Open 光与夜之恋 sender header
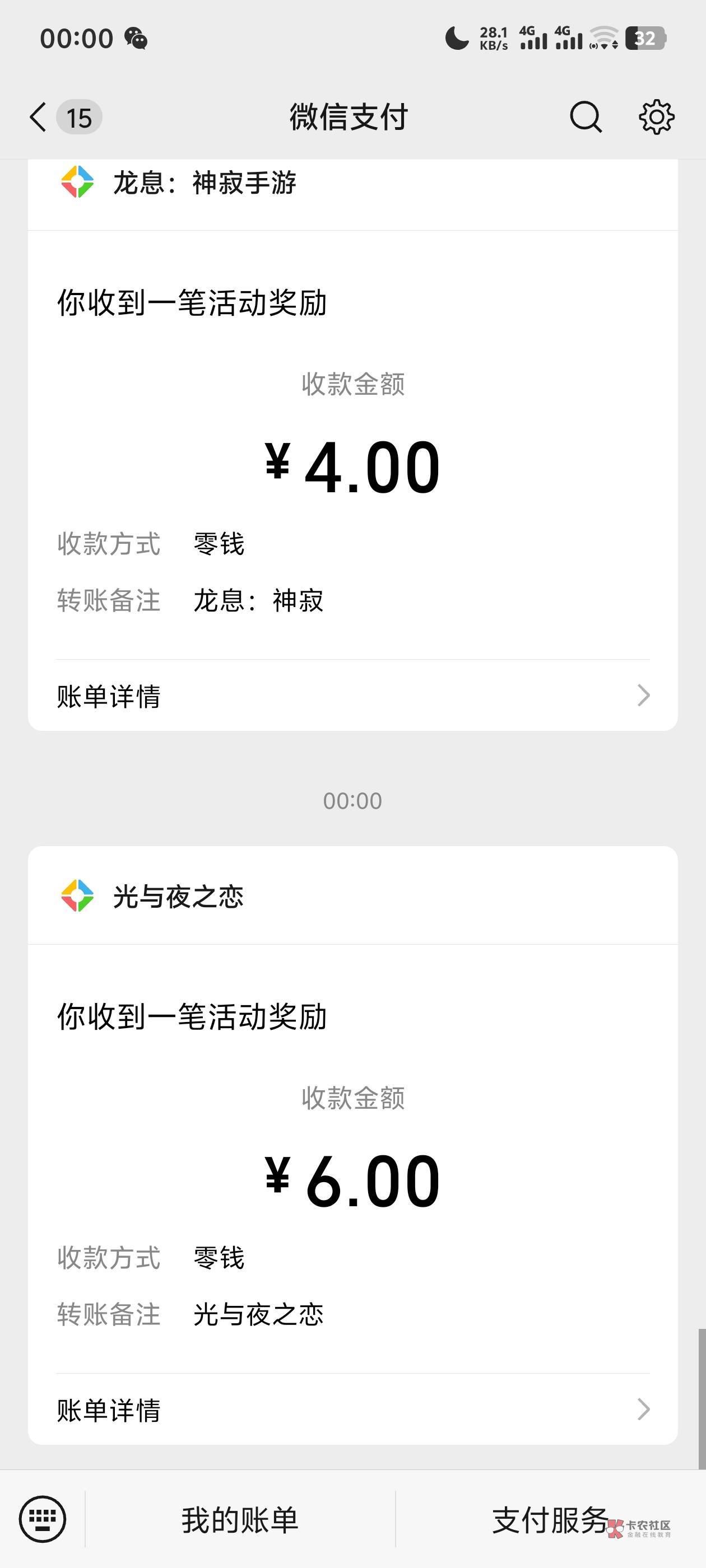Image resolution: width=706 pixels, height=1568 pixels. point(178,897)
